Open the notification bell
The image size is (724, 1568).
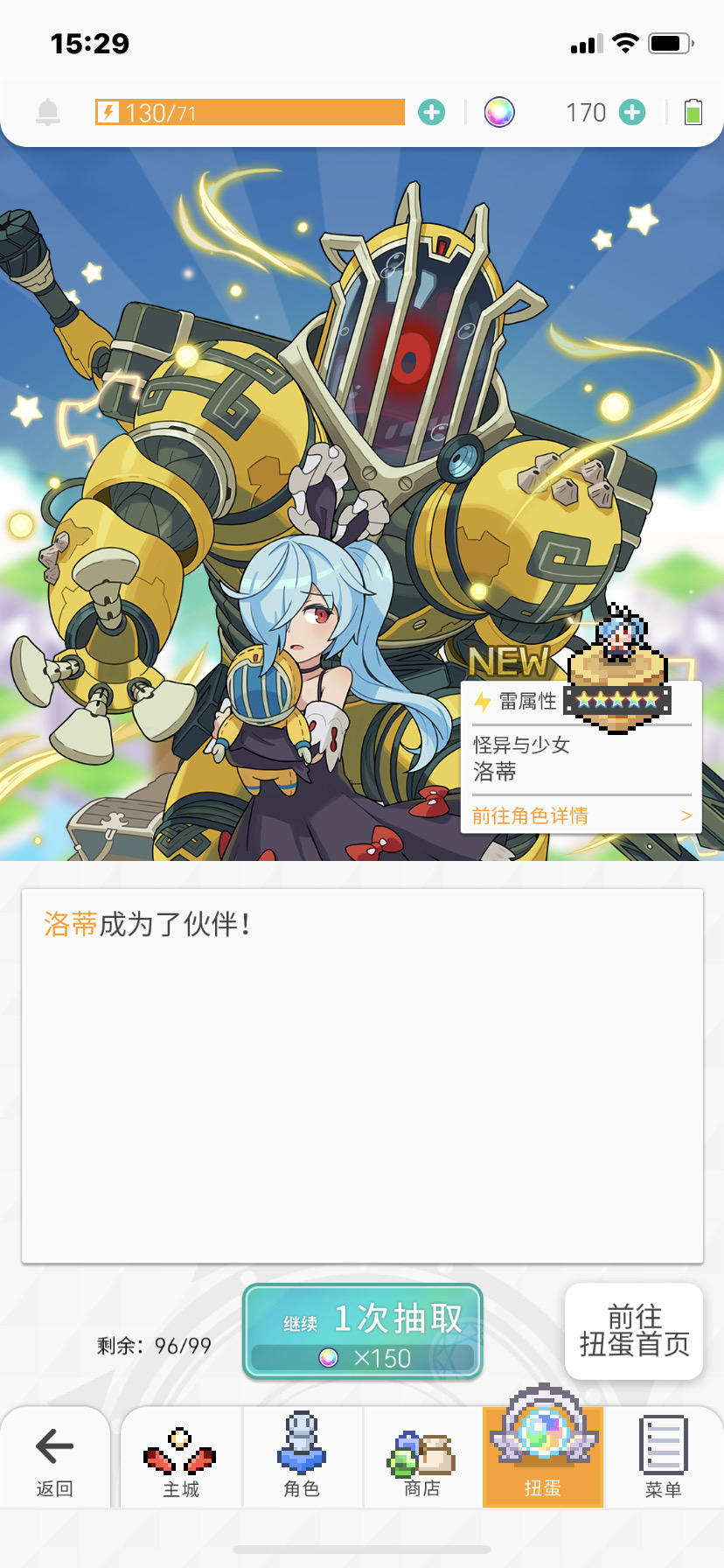coord(48,111)
